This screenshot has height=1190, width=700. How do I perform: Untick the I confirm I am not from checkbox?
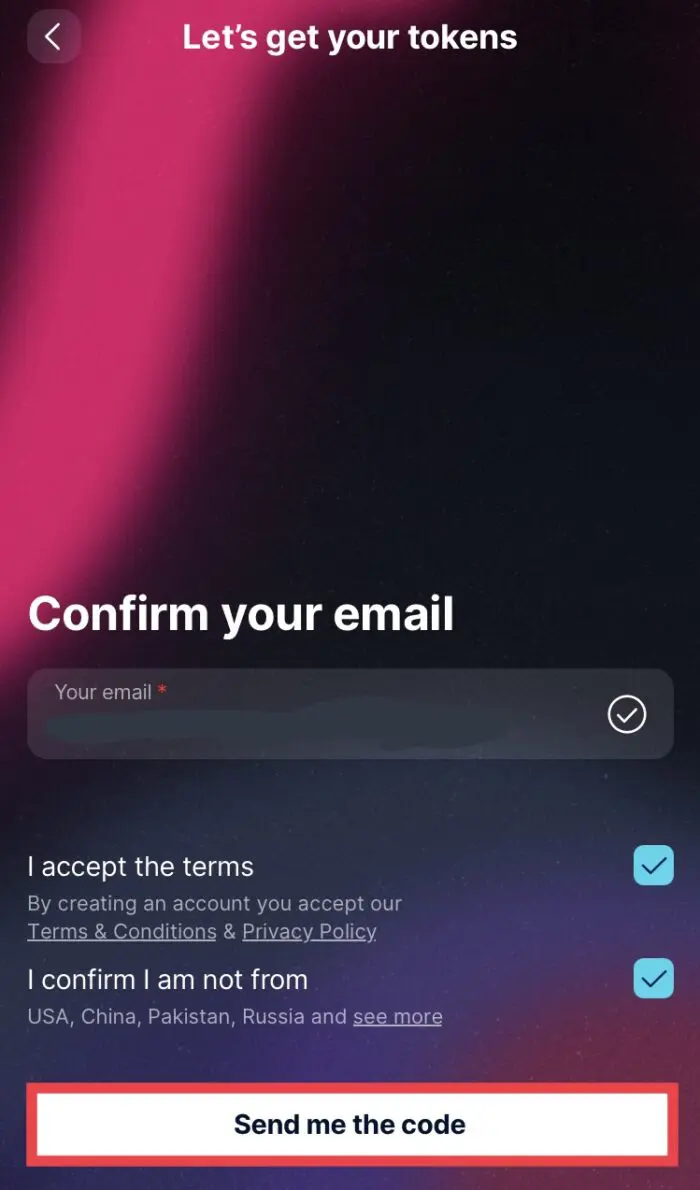pos(653,978)
